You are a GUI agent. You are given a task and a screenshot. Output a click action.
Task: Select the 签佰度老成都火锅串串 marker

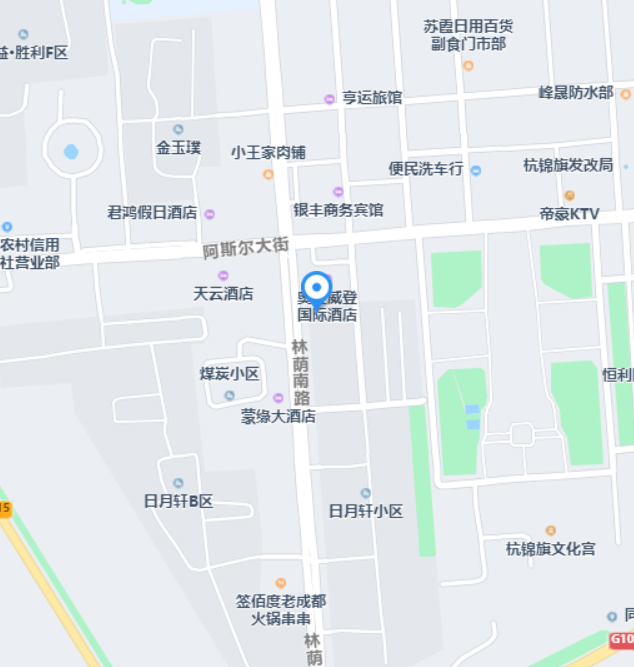click(x=280, y=583)
